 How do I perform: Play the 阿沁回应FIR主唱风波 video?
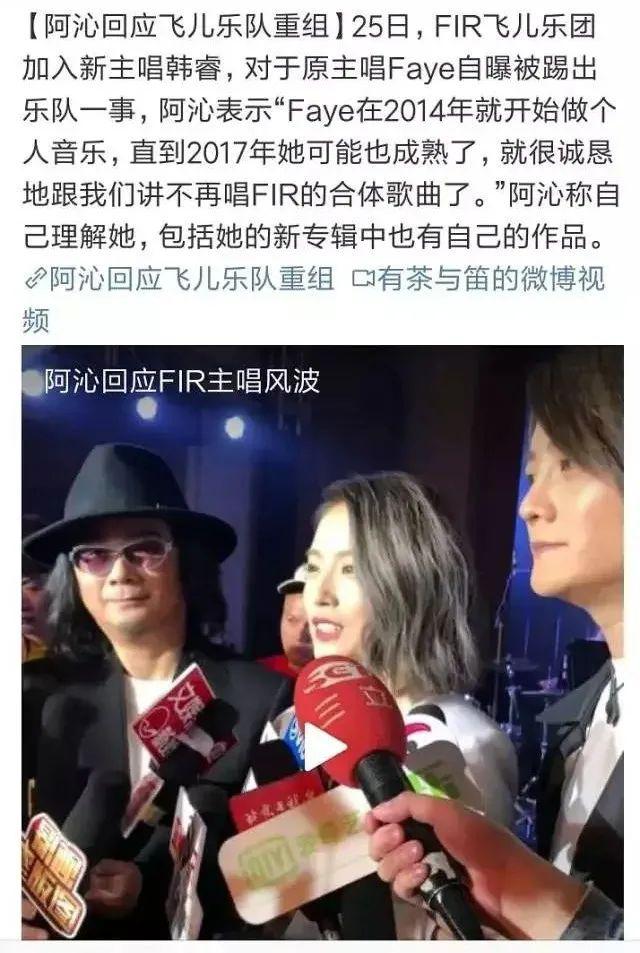pyautogui.click(x=323, y=746)
